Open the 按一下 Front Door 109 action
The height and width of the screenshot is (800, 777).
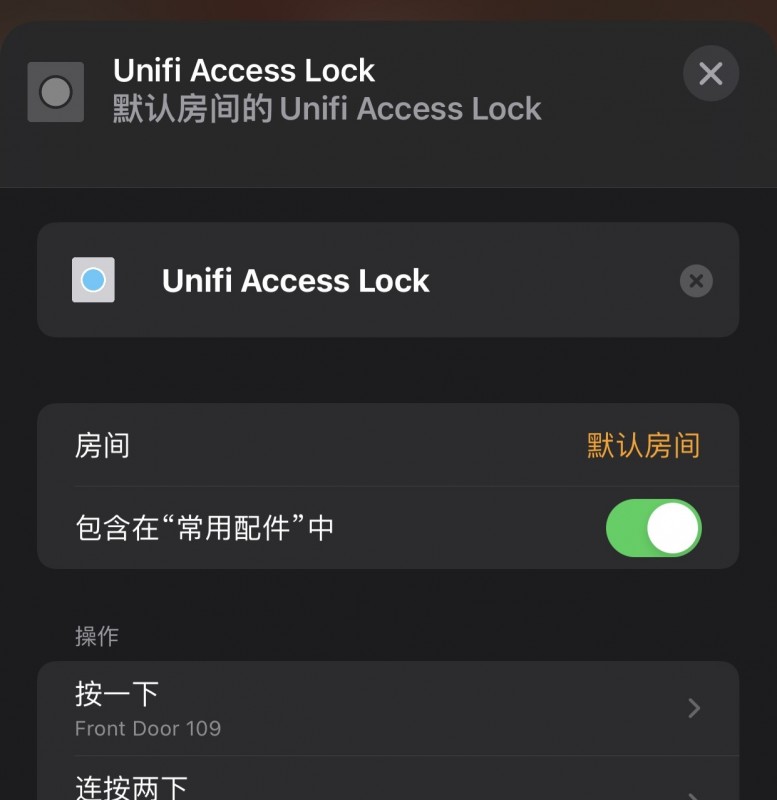(x=387, y=708)
